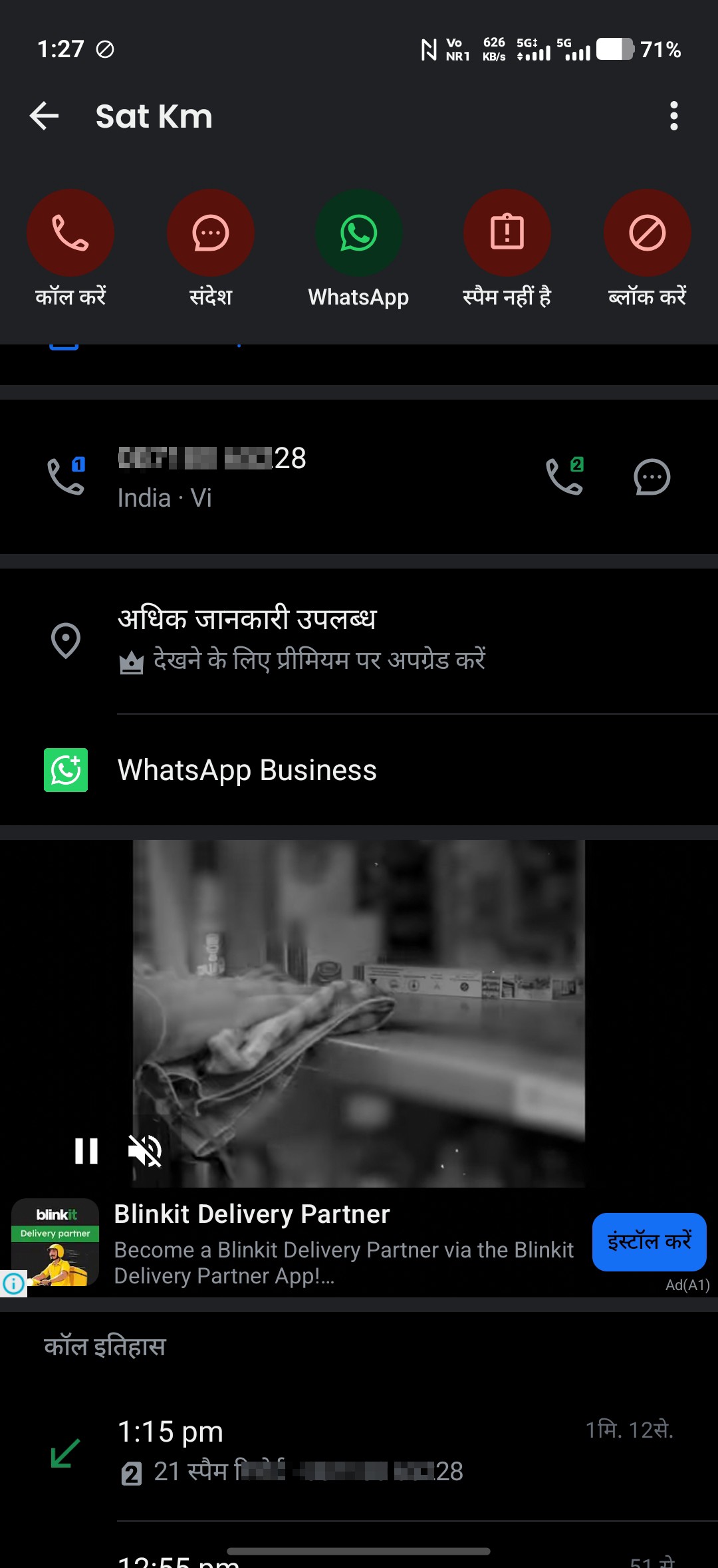Block this contact with ब्लॉक करें

648,249
